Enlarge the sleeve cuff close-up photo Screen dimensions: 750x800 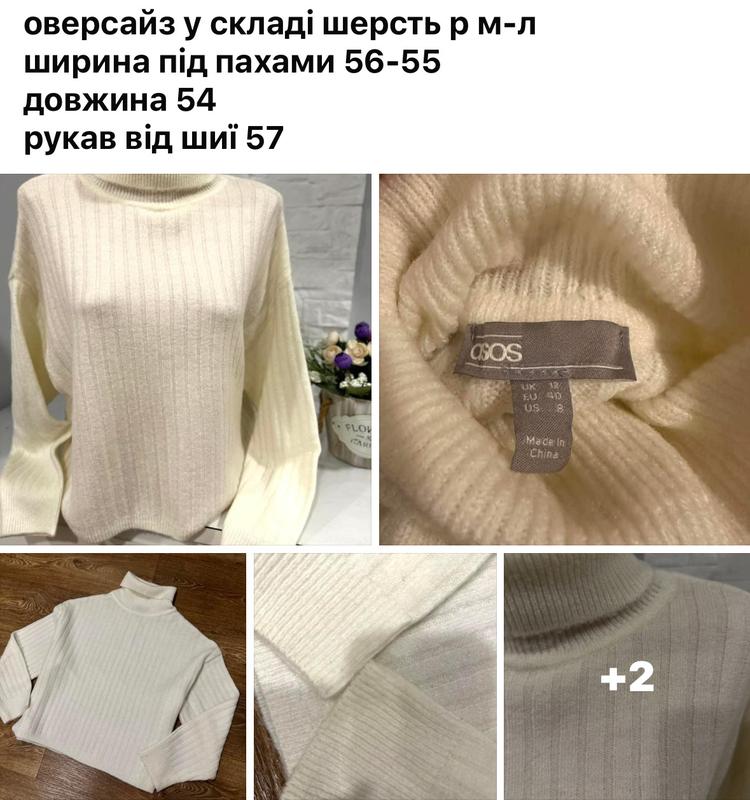pos(375,676)
